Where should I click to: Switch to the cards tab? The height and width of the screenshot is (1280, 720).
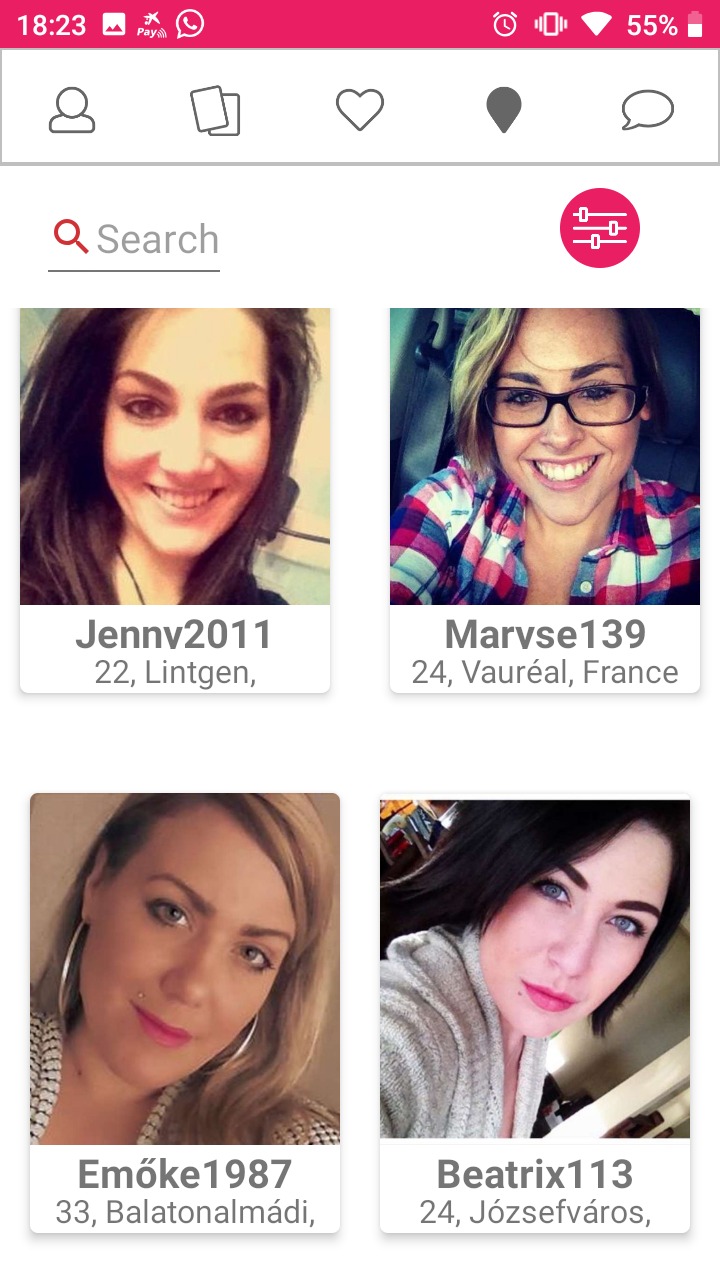pyautogui.click(x=216, y=110)
